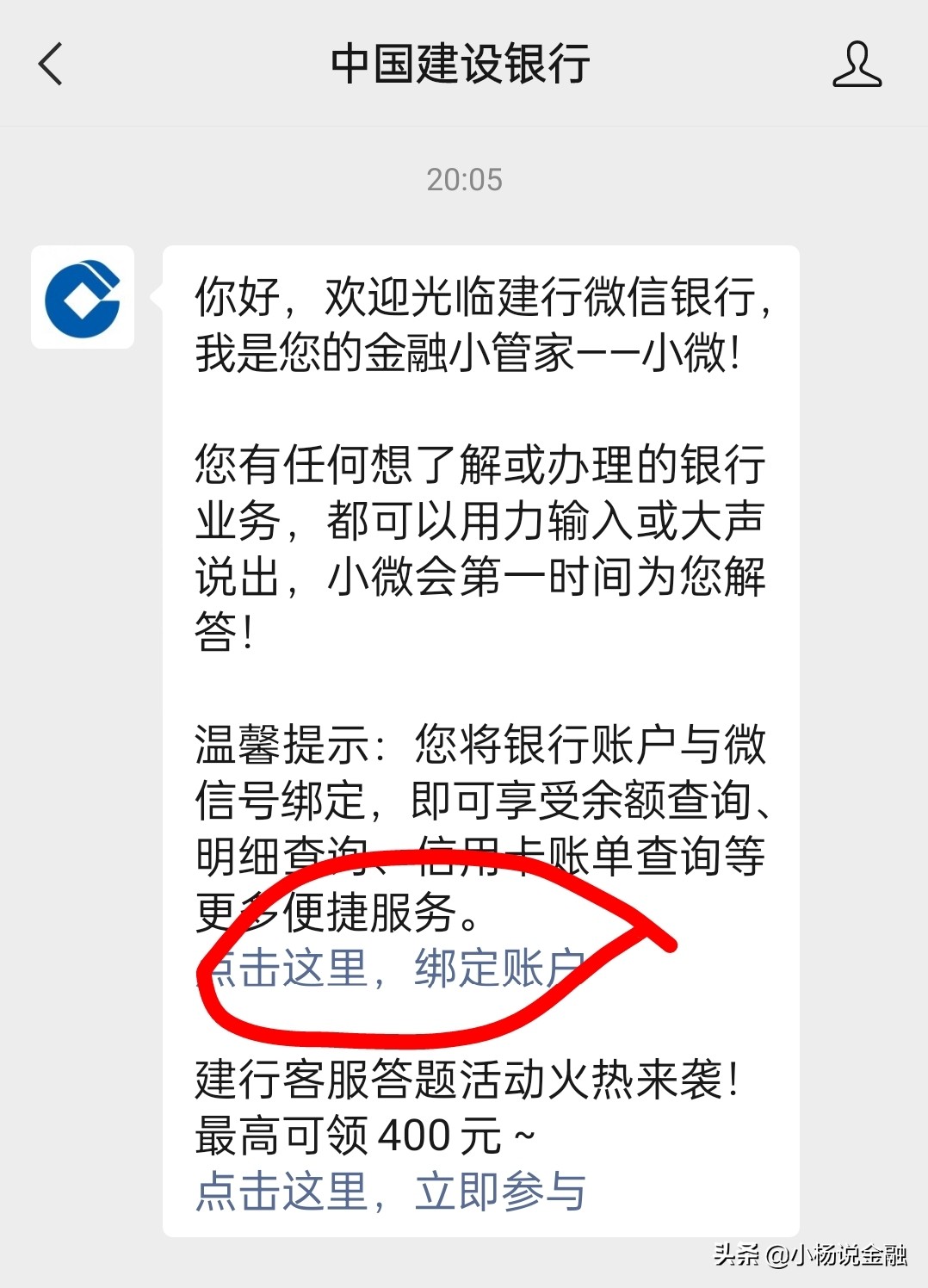
Task: Go back from the 中国建设银行 chat
Action: [x=52, y=65]
